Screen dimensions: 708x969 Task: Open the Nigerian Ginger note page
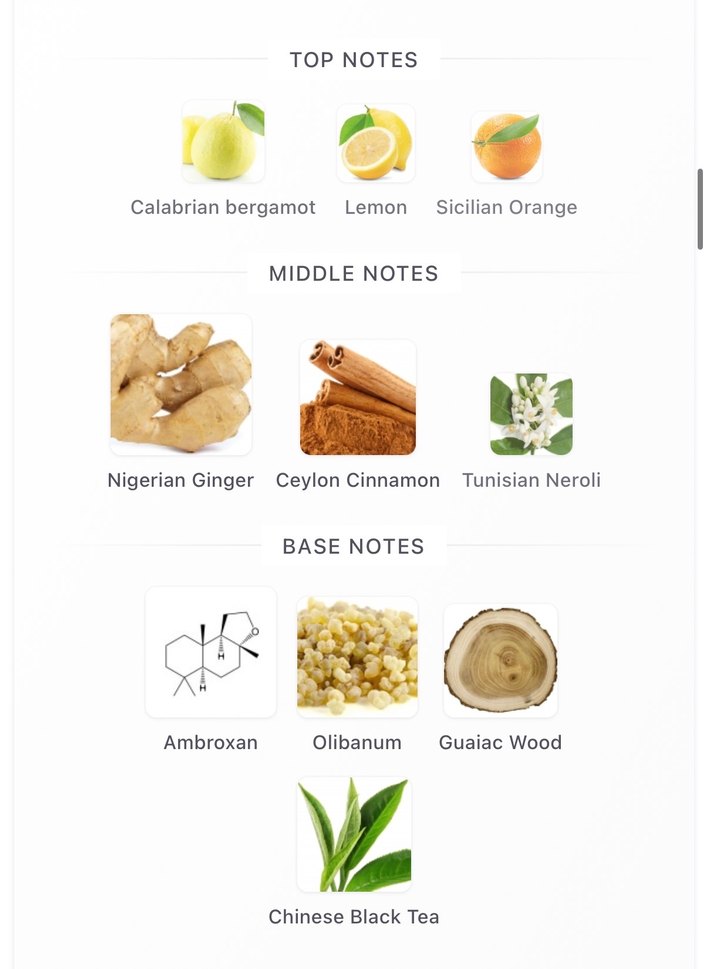[181, 385]
